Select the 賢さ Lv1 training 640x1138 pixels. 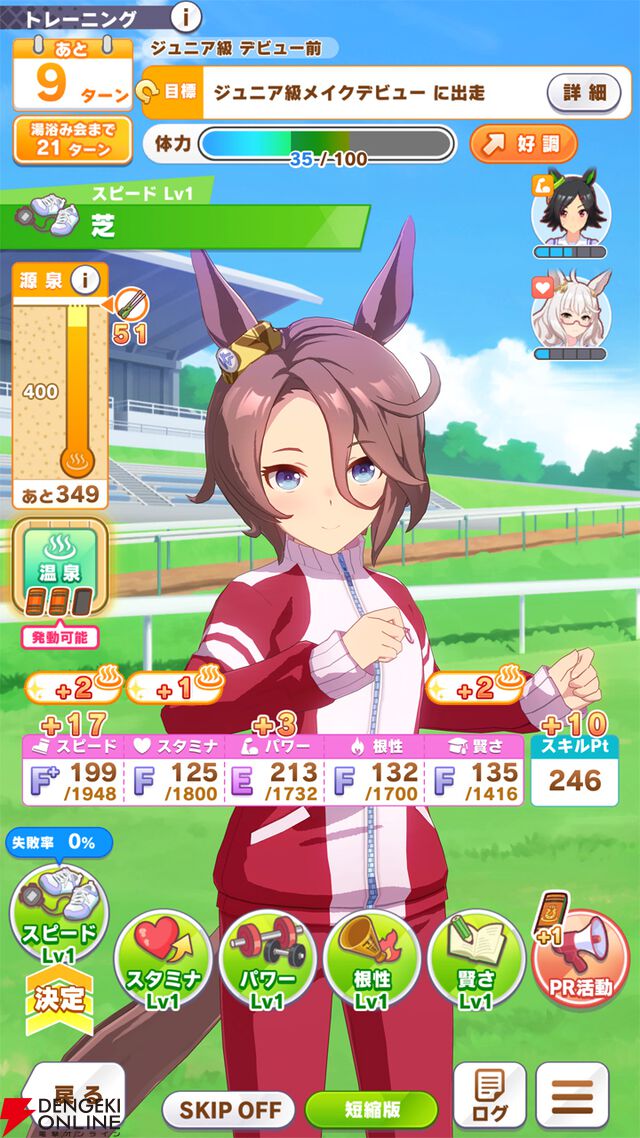pyautogui.click(x=476, y=957)
